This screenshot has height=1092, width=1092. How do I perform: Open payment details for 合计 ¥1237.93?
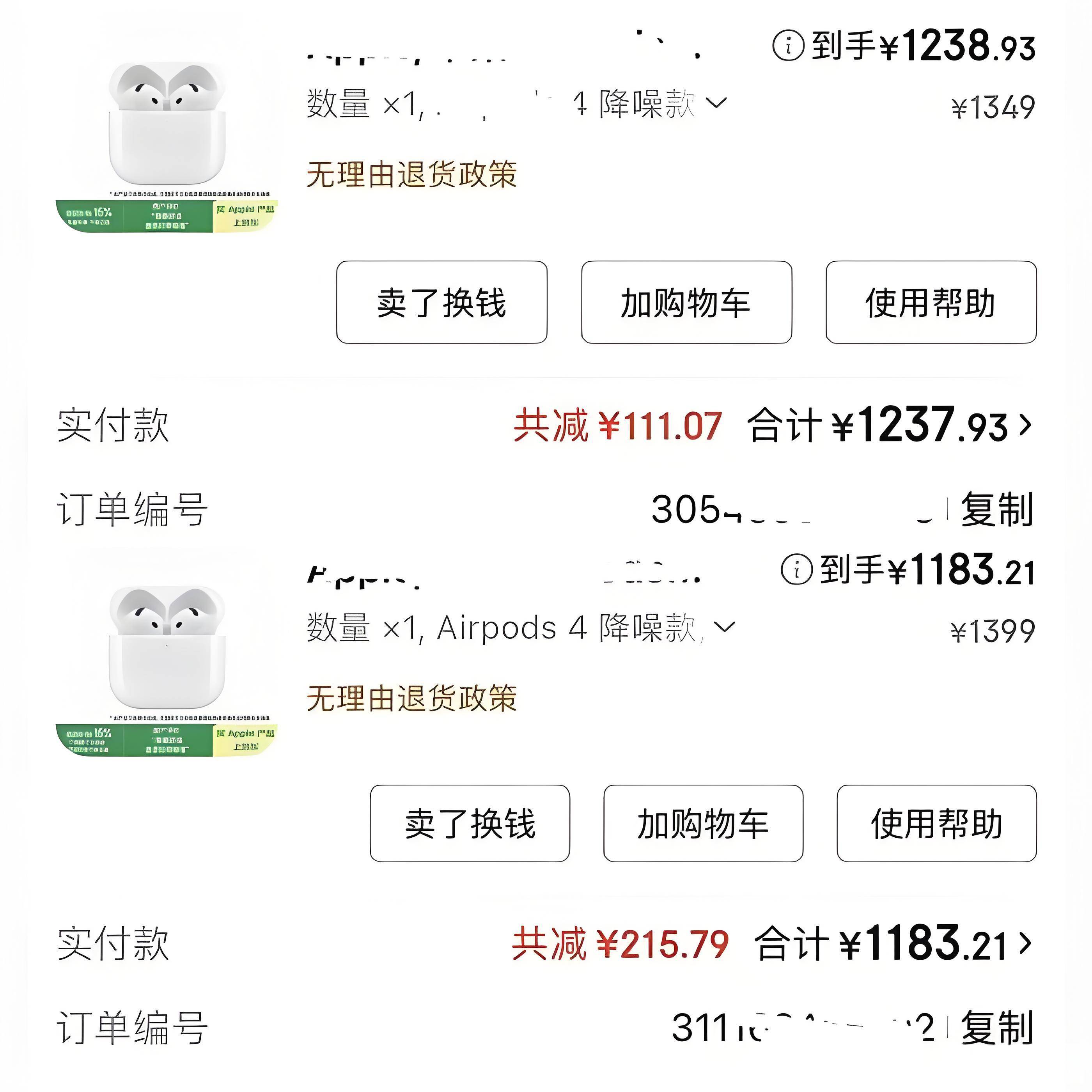(x=1025, y=425)
